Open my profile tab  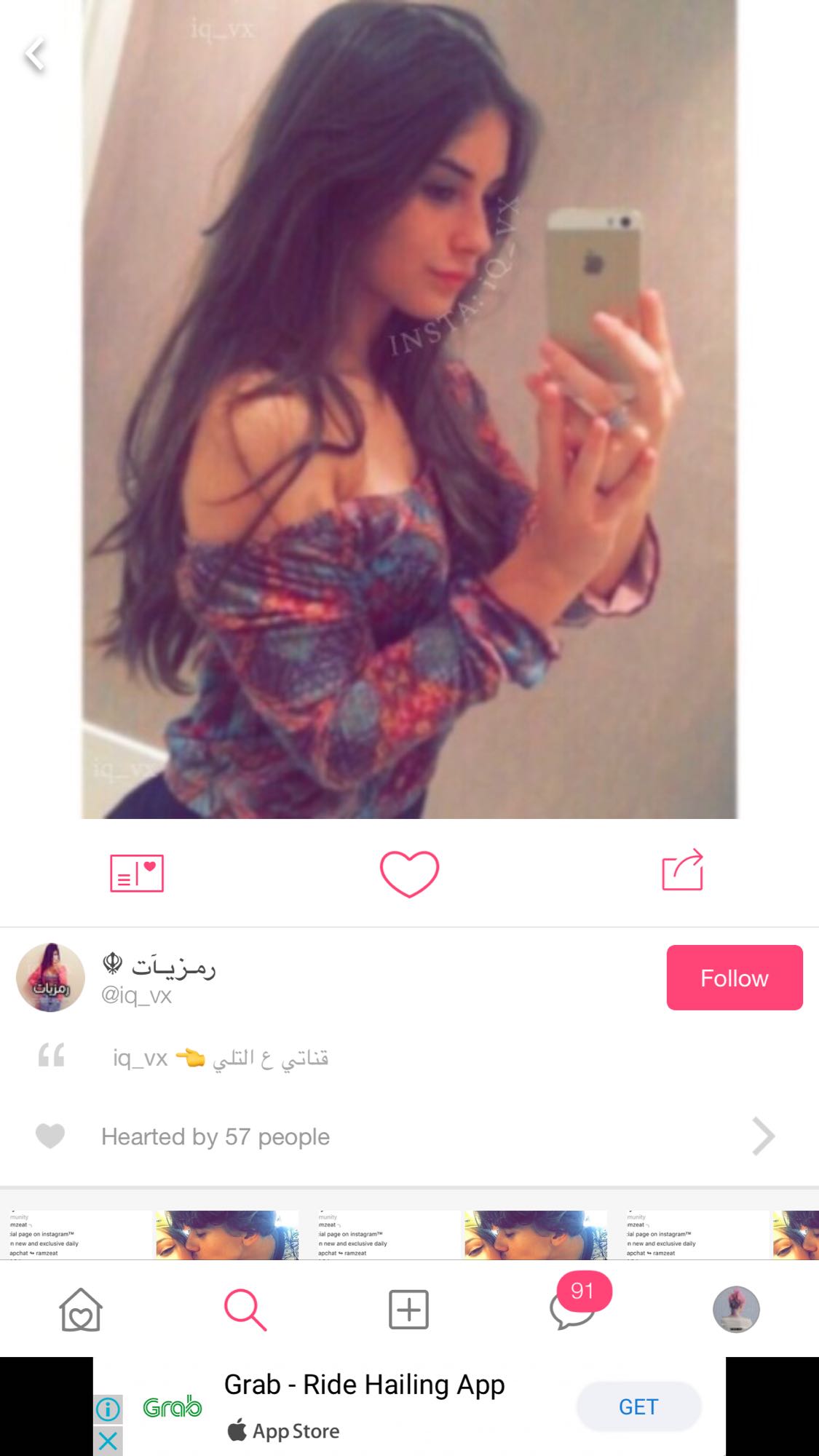point(736,1310)
